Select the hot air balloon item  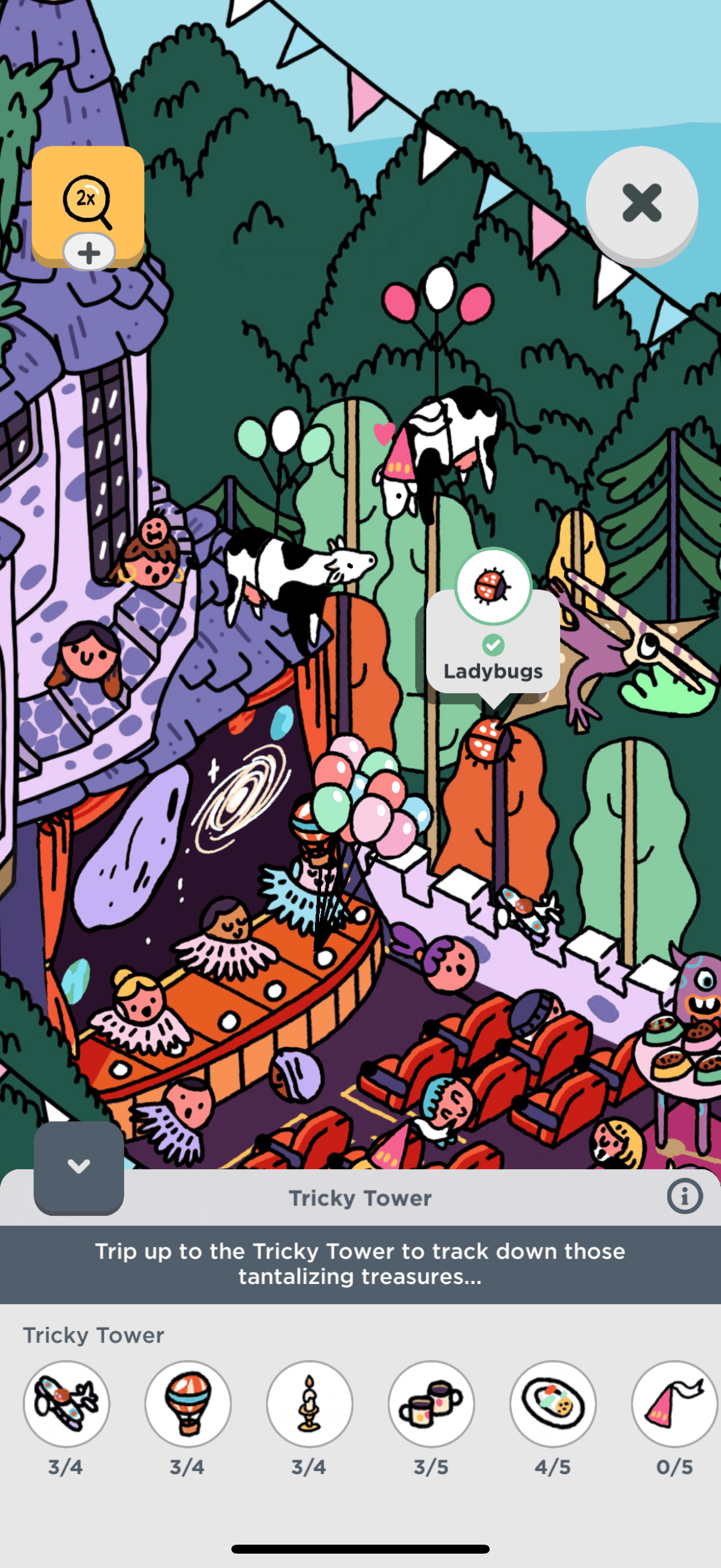click(x=188, y=1404)
